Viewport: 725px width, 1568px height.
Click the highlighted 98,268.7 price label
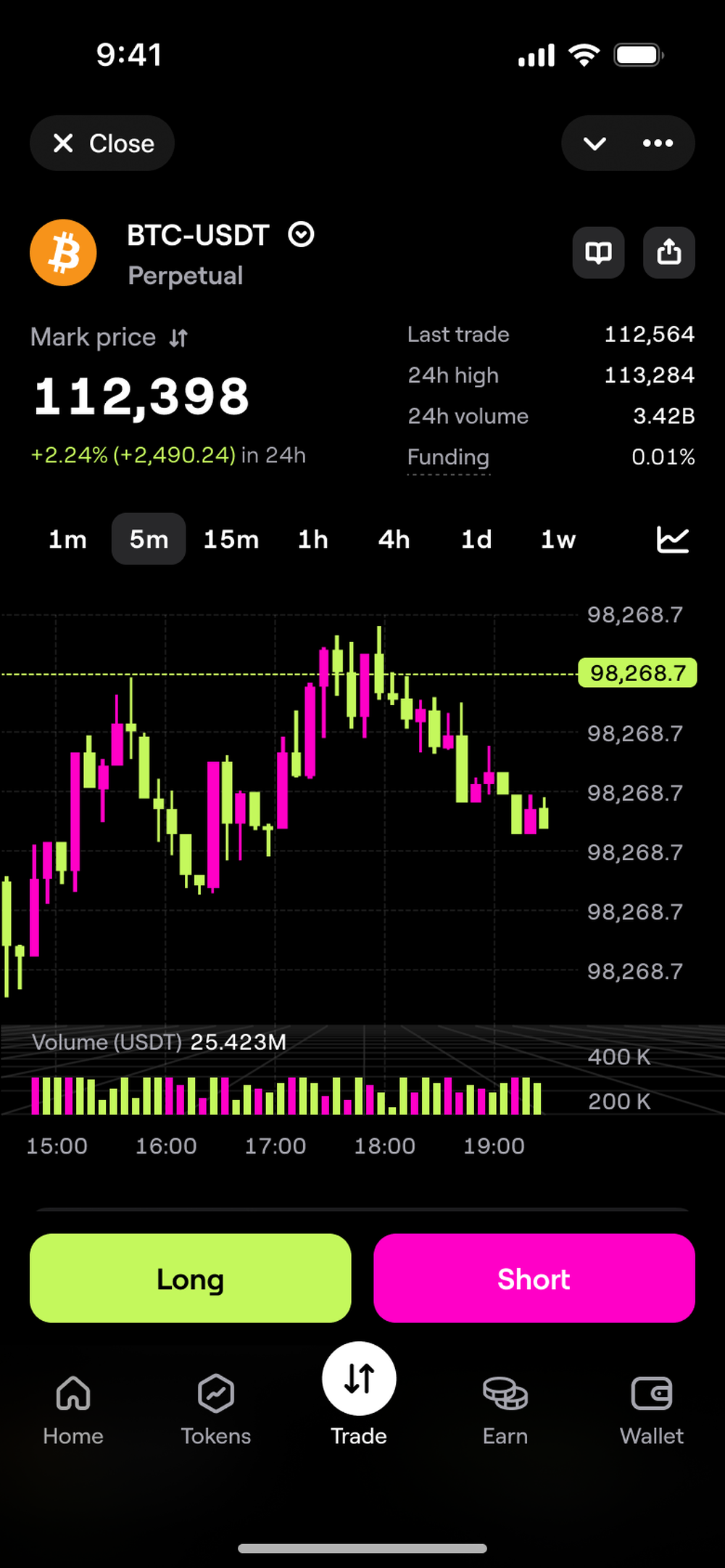pos(636,672)
